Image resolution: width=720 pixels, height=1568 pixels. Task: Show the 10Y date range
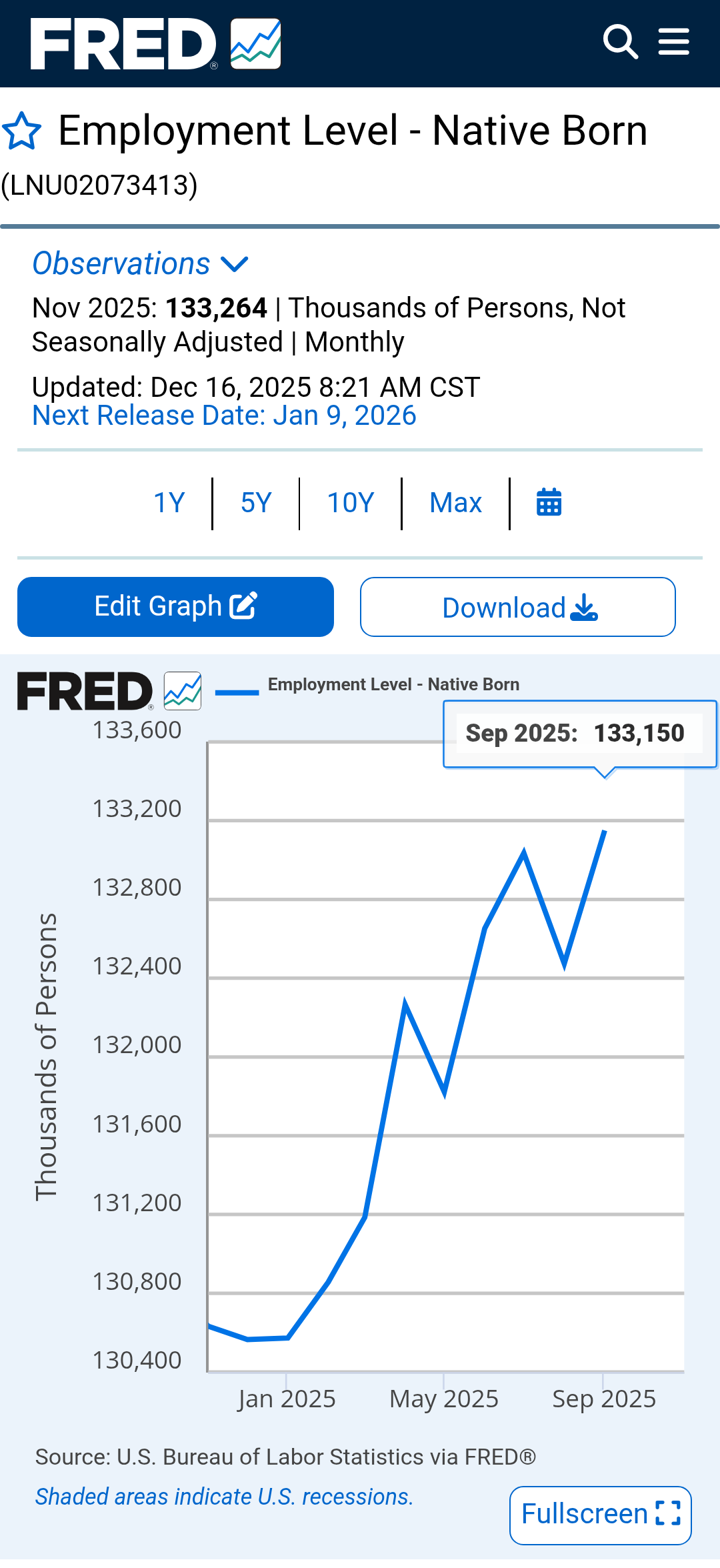pos(351,503)
